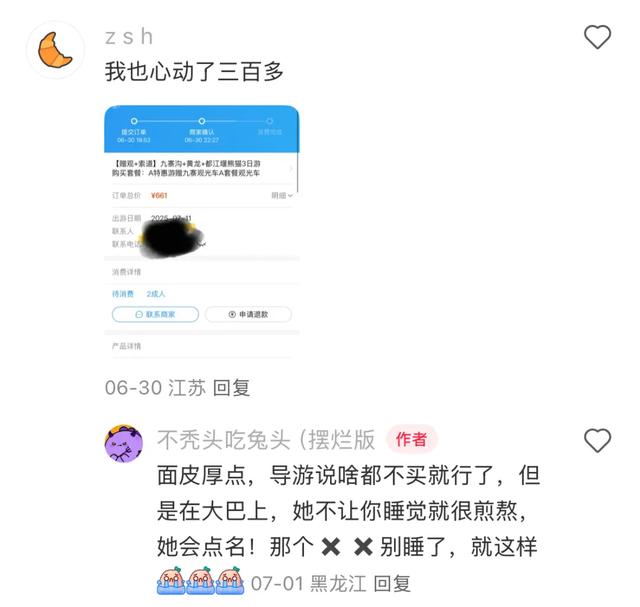Like the author's reply comment
Screen dimensions: 640x607
pos(597,440)
